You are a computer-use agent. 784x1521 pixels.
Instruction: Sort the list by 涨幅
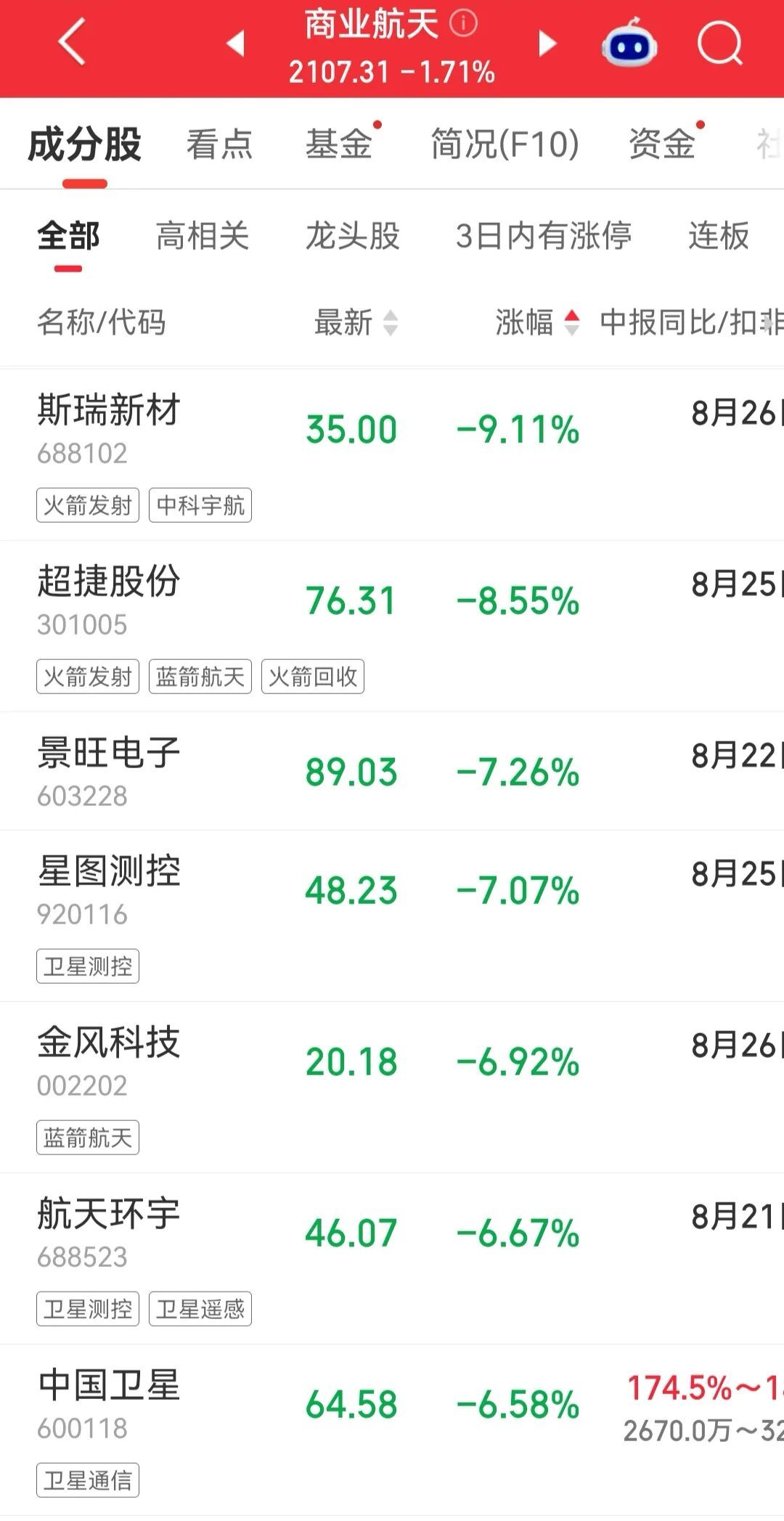point(537,322)
